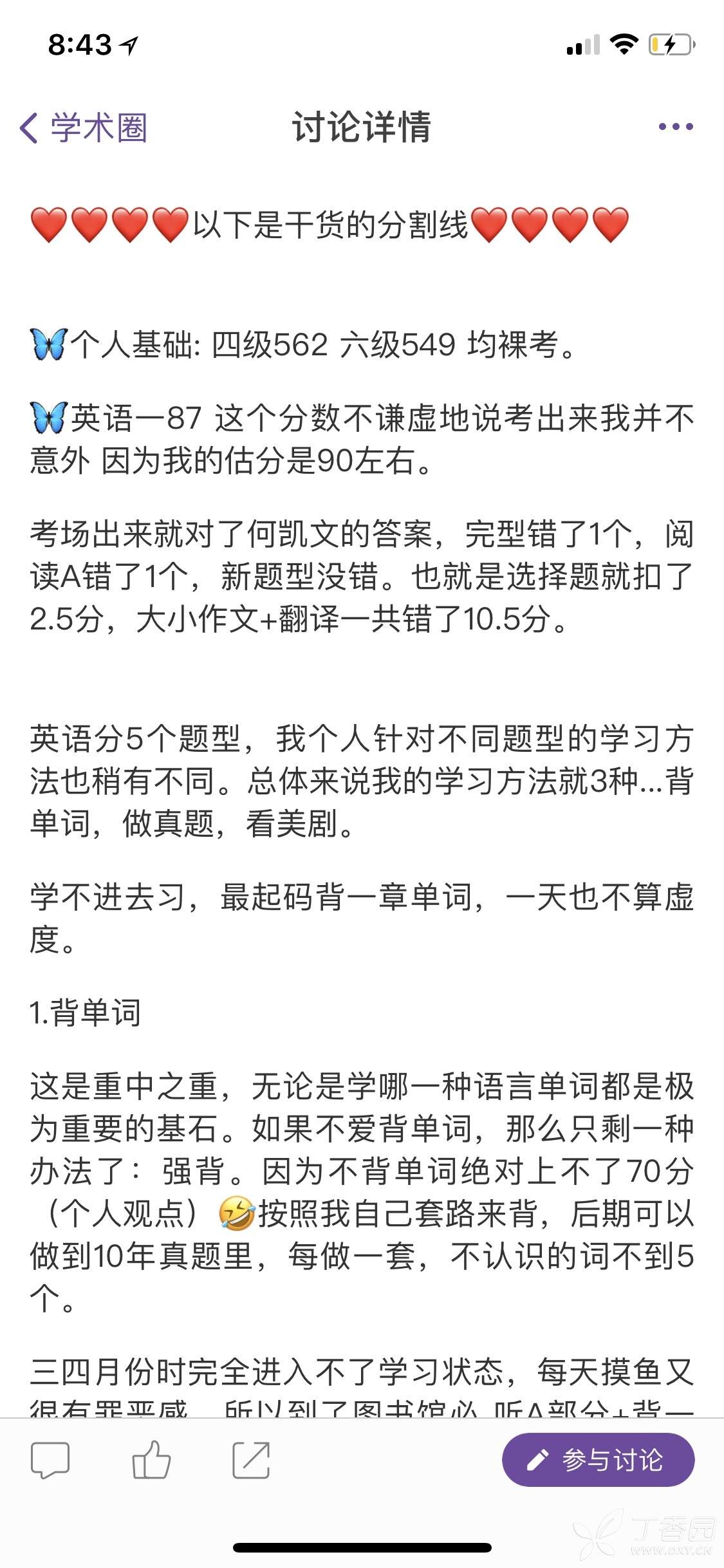Screen dimensions: 724x1568
Task: Open the comments speech bubble icon
Action: pyautogui.click(x=50, y=1460)
